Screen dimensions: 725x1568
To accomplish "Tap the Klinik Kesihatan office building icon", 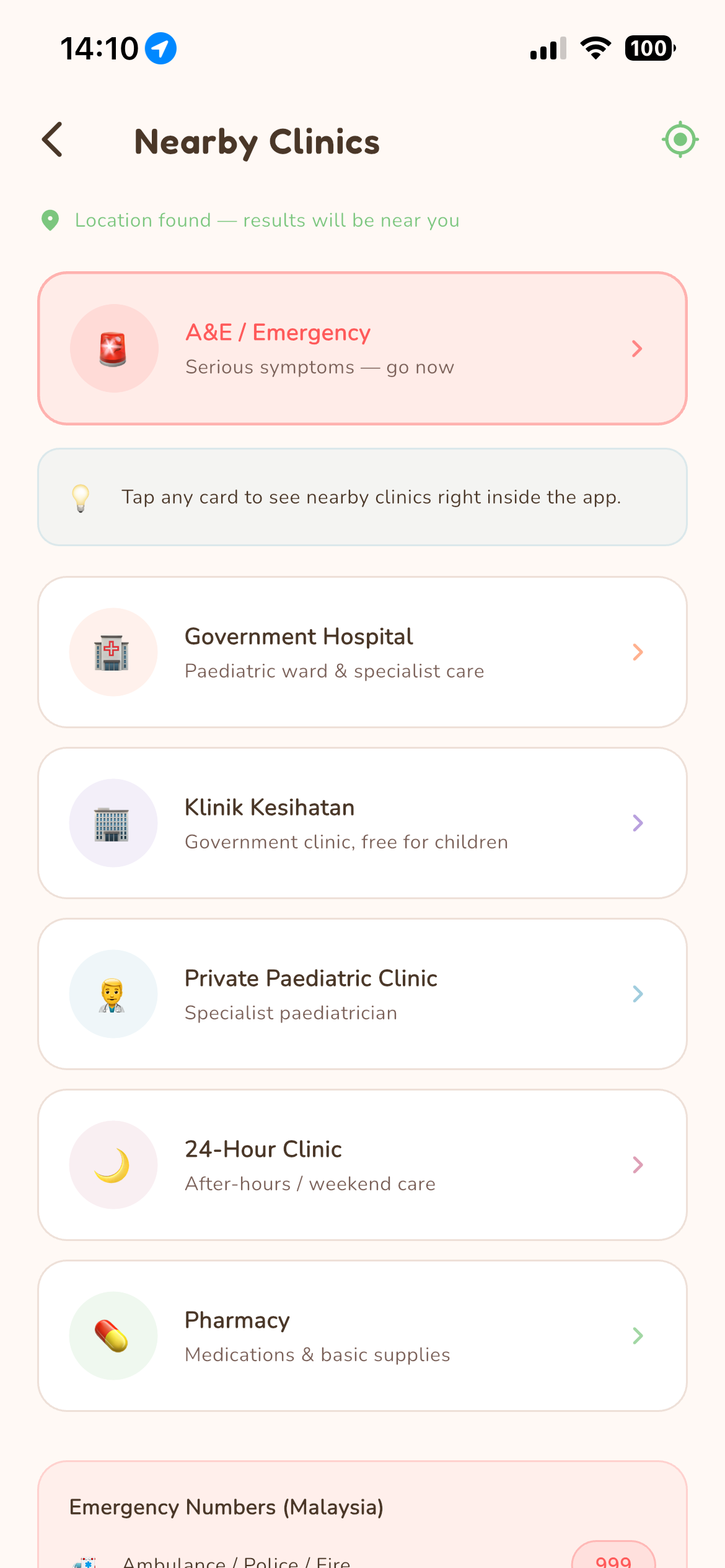I will point(113,822).
